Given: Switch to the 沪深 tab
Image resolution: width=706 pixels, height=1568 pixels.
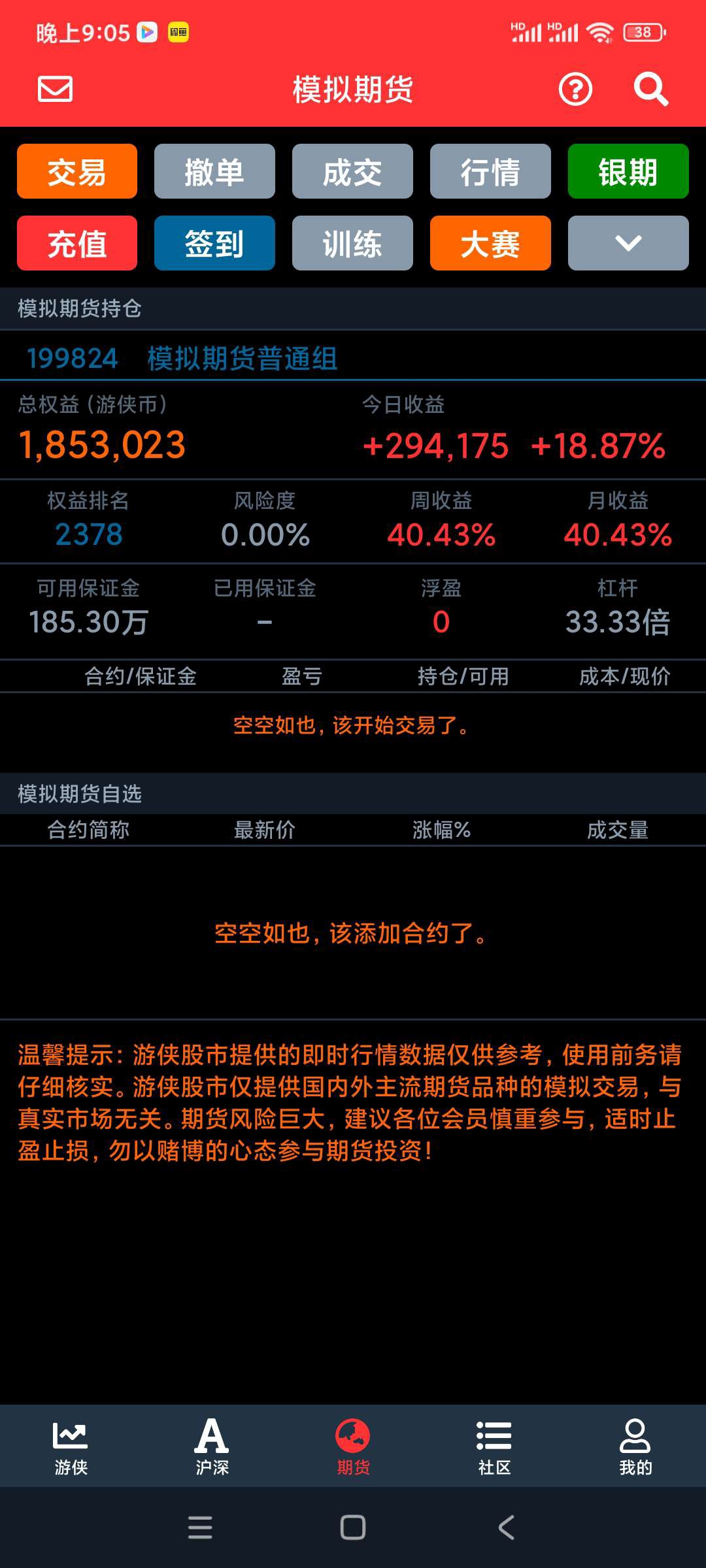Looking at the screenshot, I should [212, 1446].
